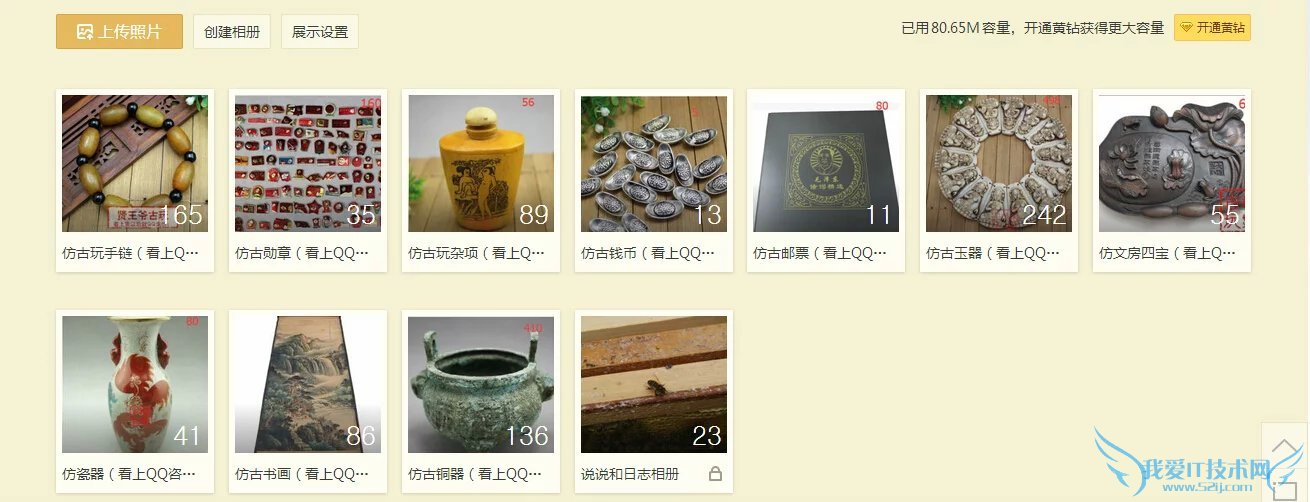The height and width of the screenshot is (502, 1310).
Task: Open the 仿古玩手链 album
Action: coord(135,164)
